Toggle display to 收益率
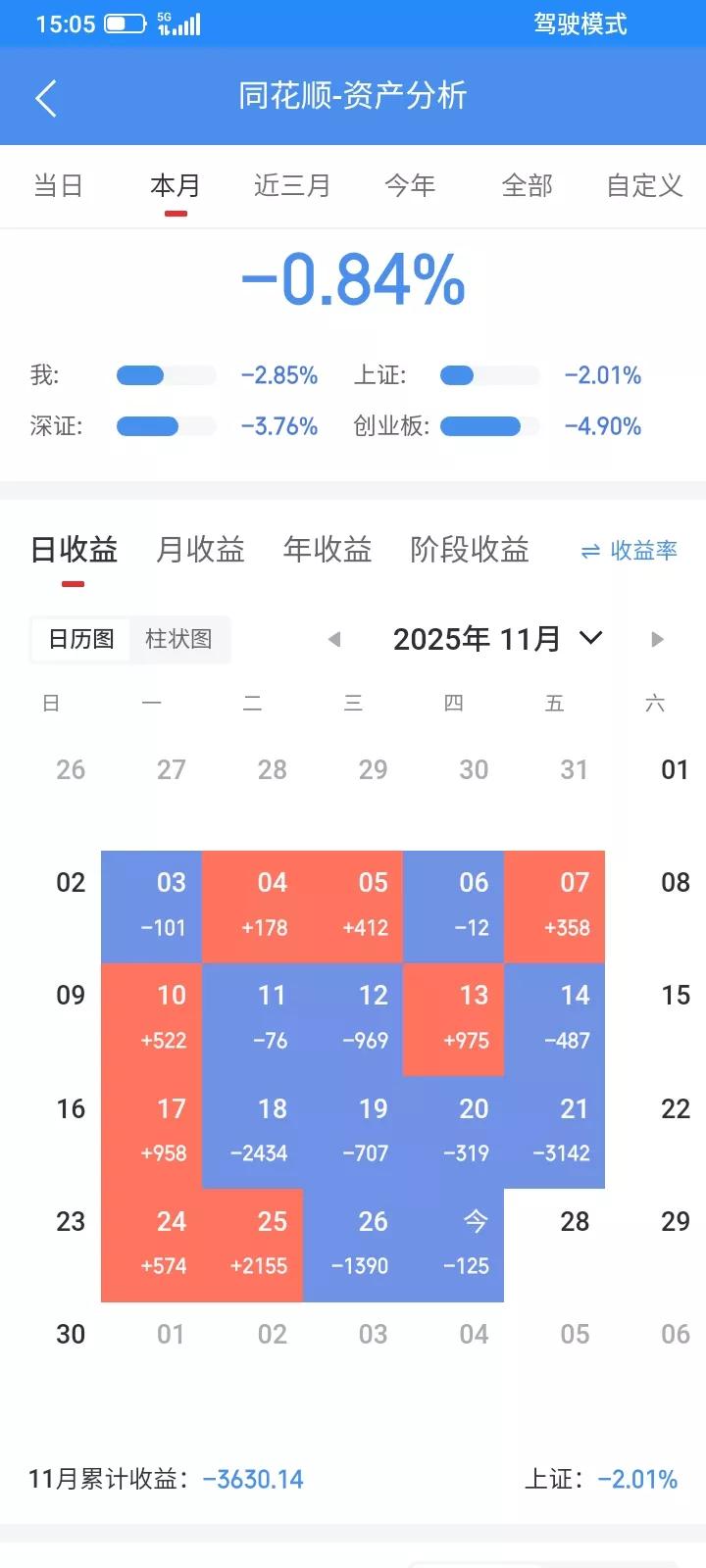 point(630,551)
